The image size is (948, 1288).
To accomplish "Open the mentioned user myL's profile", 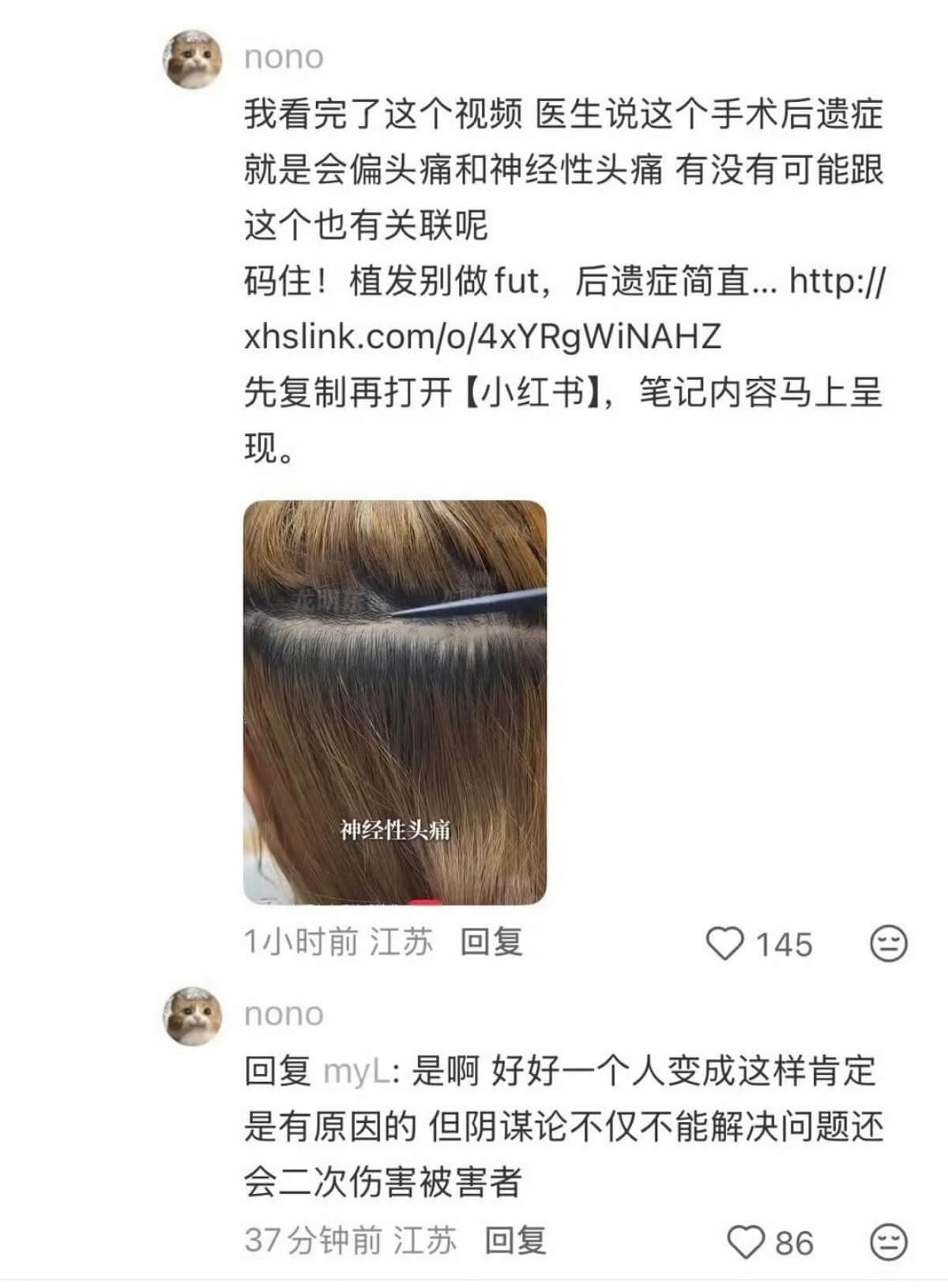I will click(x=356, y=1072).
